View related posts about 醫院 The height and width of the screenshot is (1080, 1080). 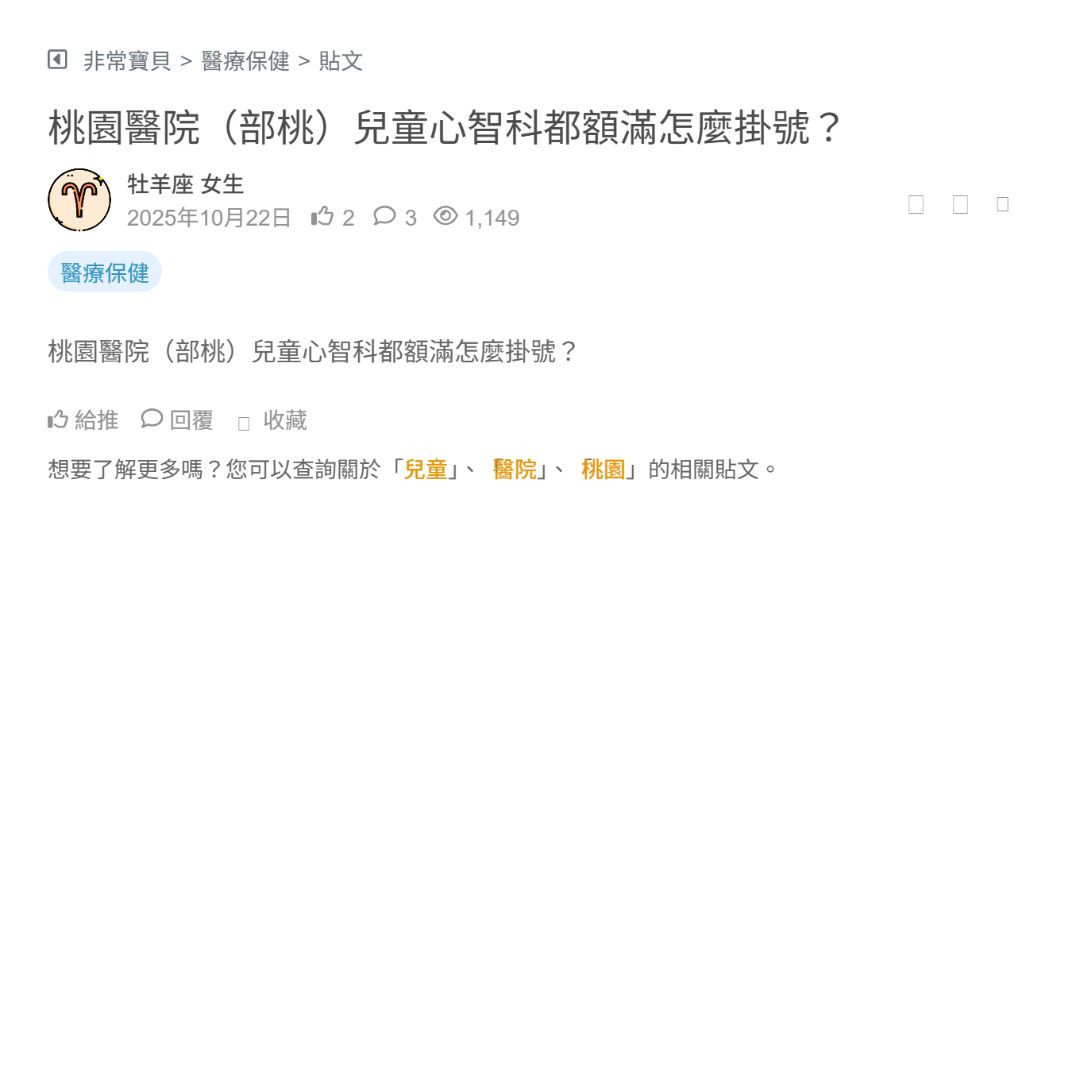point(514,469)
